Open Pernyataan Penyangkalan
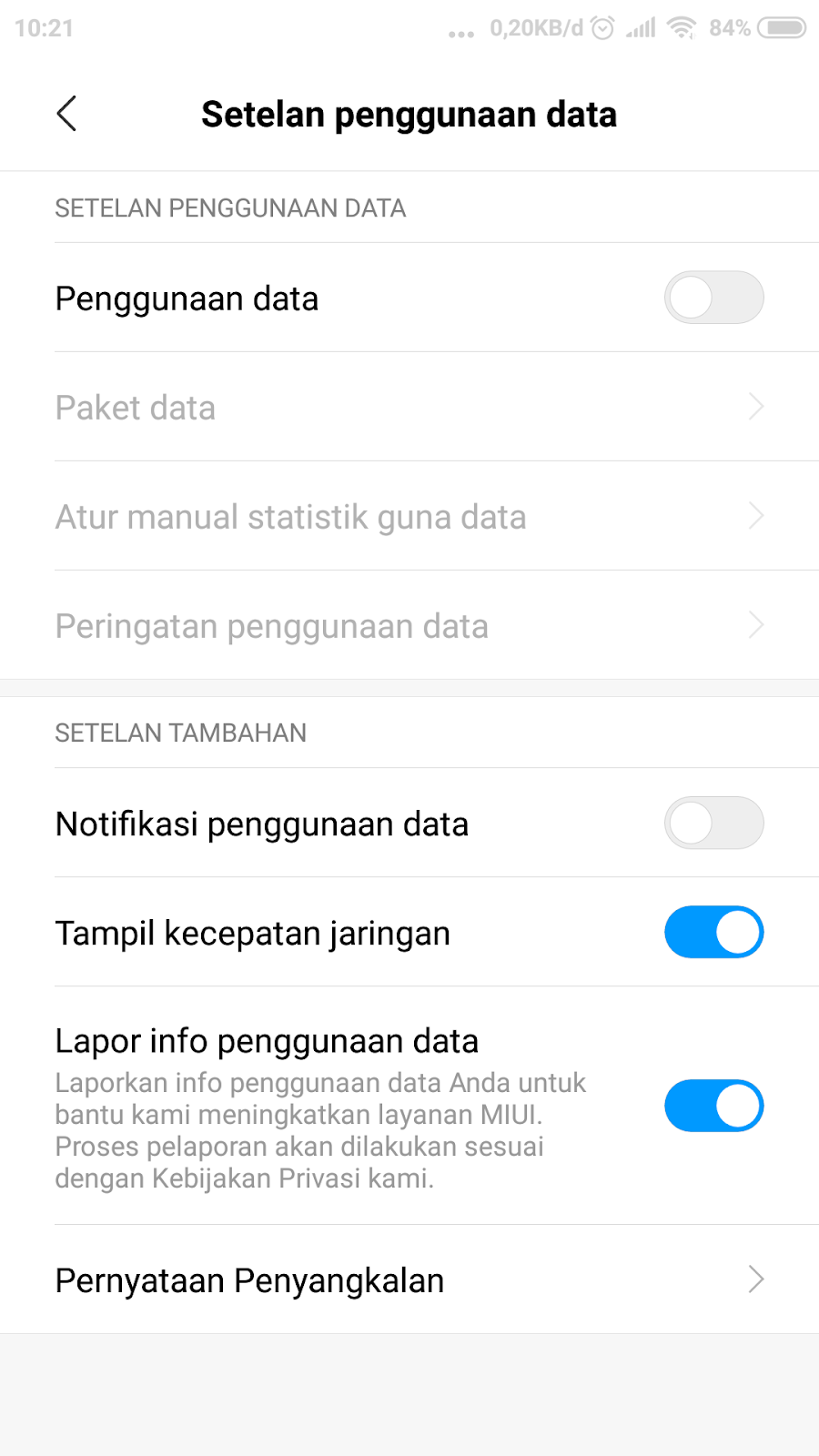 point(409,1279)
